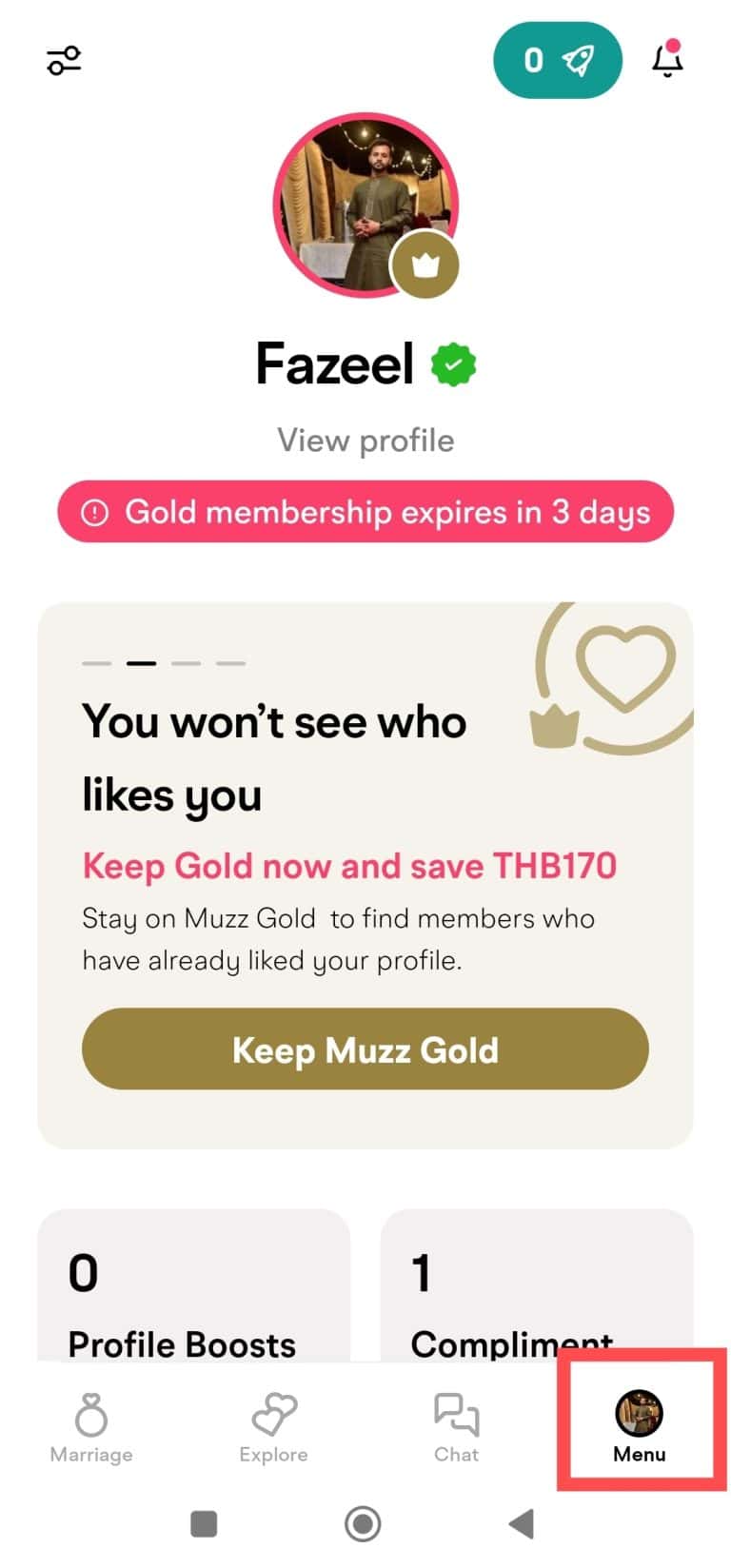
Task: Switch to the Explore tab
Action: pos(274,1427)
